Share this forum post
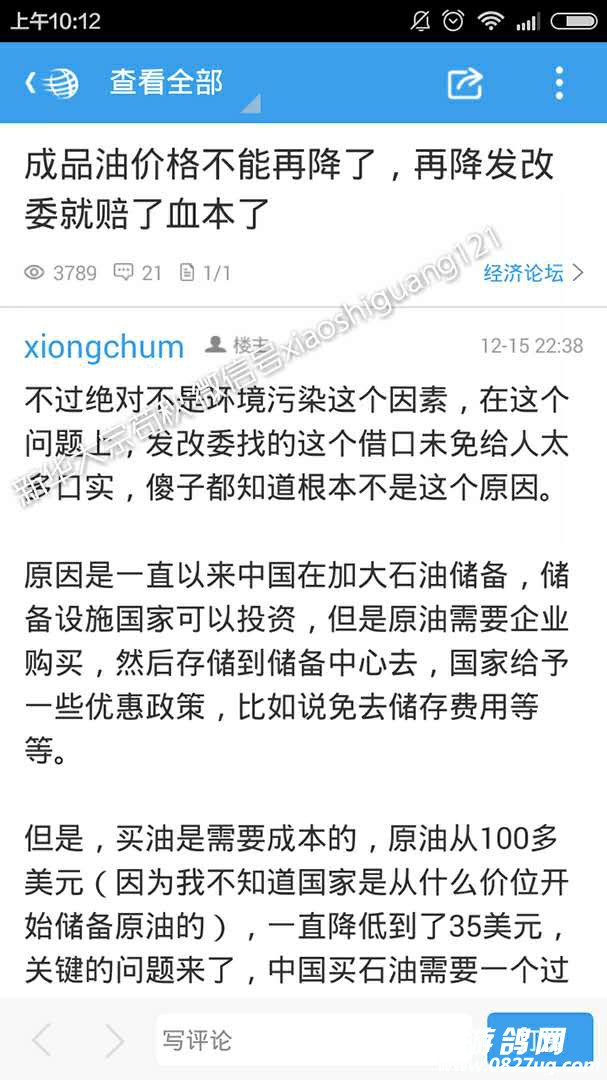This screenshot has width=607, height=1080. coord(465,83)
